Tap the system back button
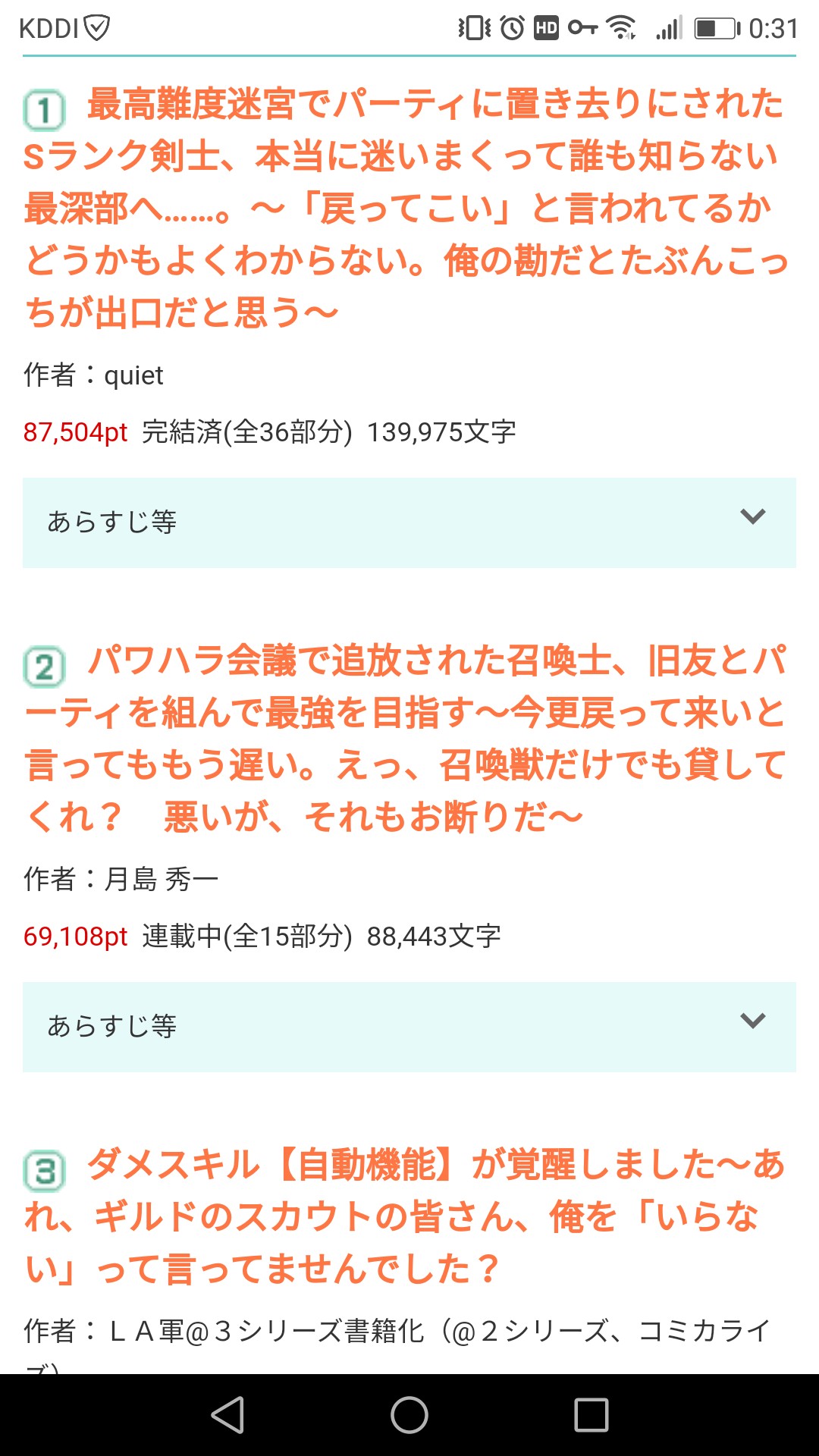Screen dimensions: 819x1456 pyautogui.click(x=227, y=1415)
